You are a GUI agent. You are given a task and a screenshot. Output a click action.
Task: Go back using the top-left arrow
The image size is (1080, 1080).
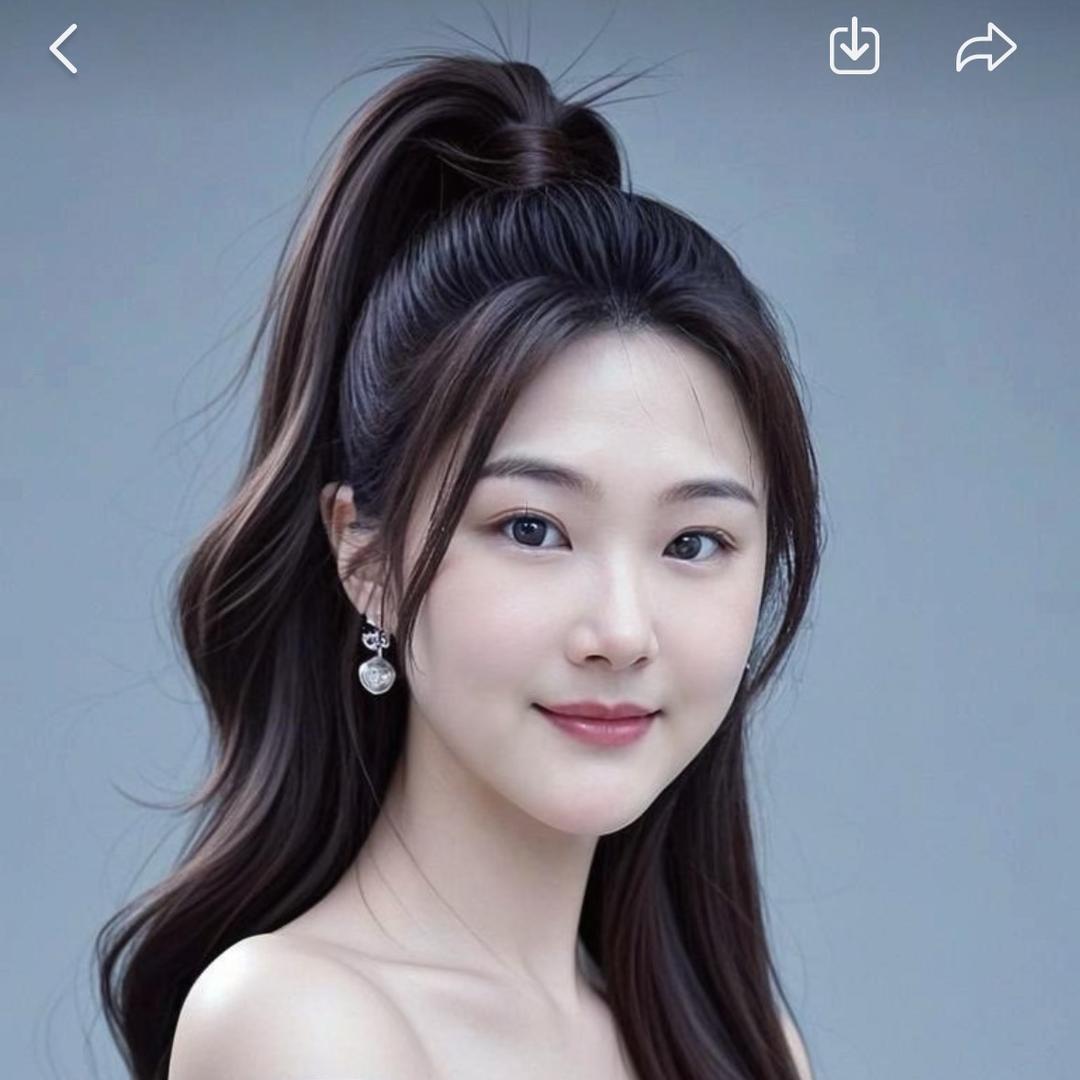point(64,49)
